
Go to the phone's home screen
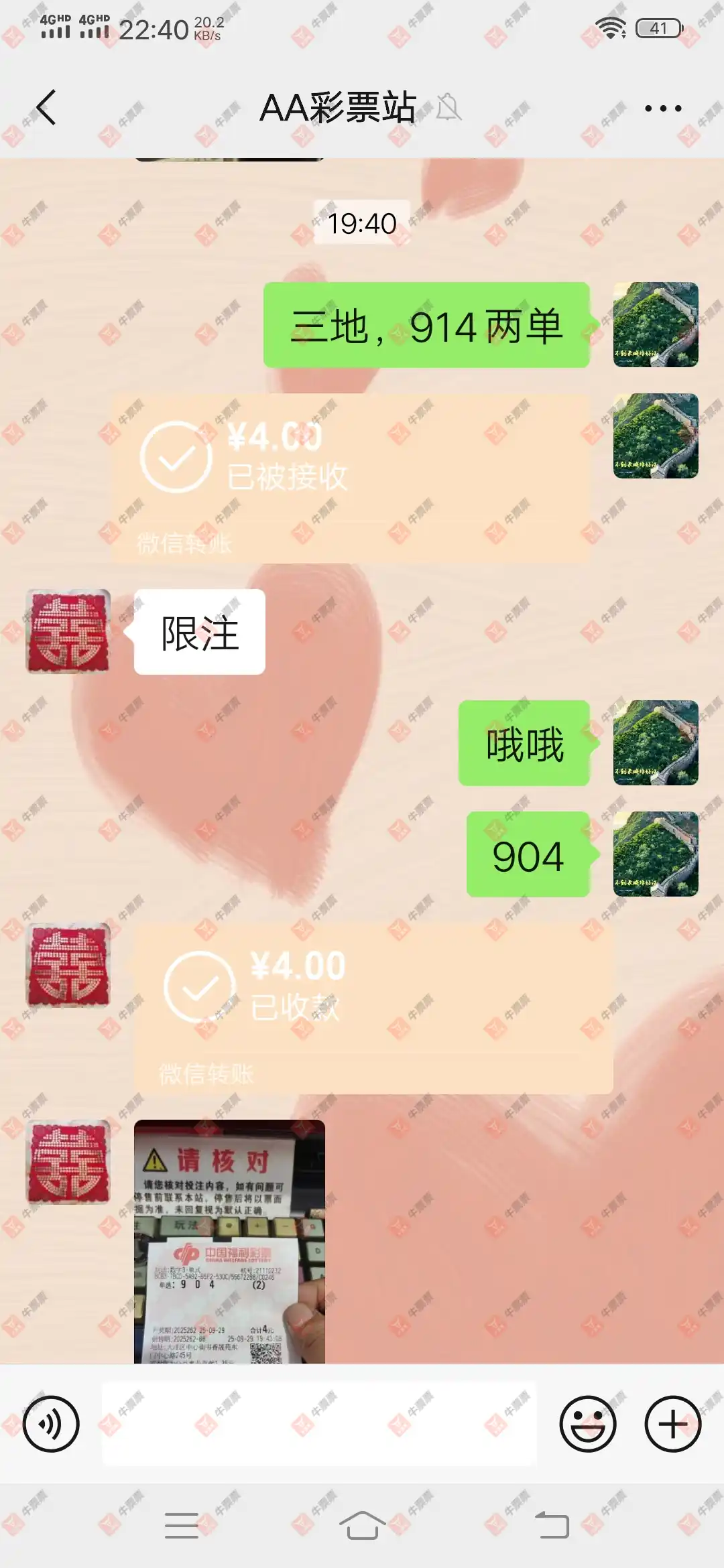pyautogui.click(x=362, y=1526)
